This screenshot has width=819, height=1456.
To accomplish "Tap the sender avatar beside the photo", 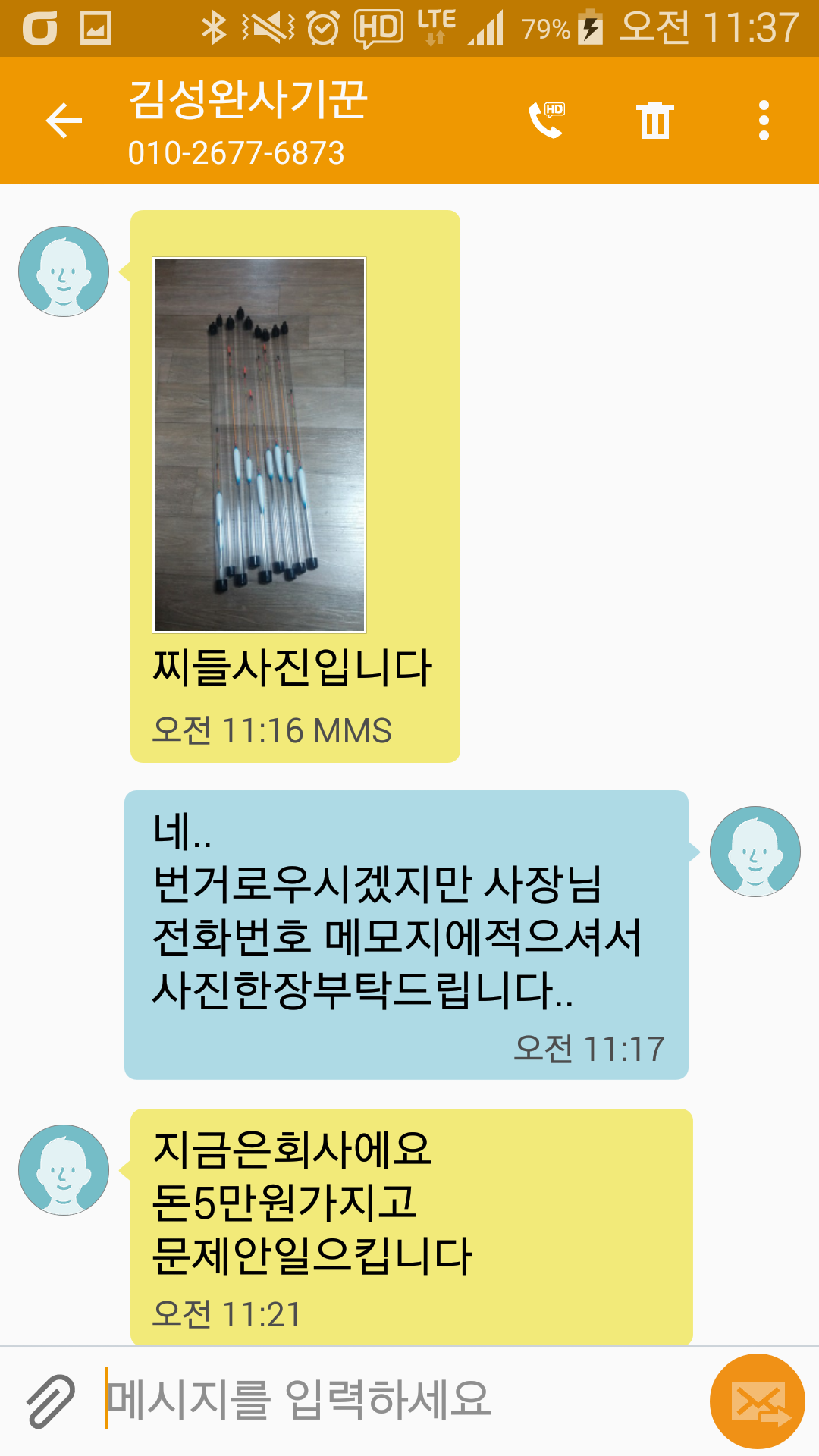I will click(x=64, y=271).
